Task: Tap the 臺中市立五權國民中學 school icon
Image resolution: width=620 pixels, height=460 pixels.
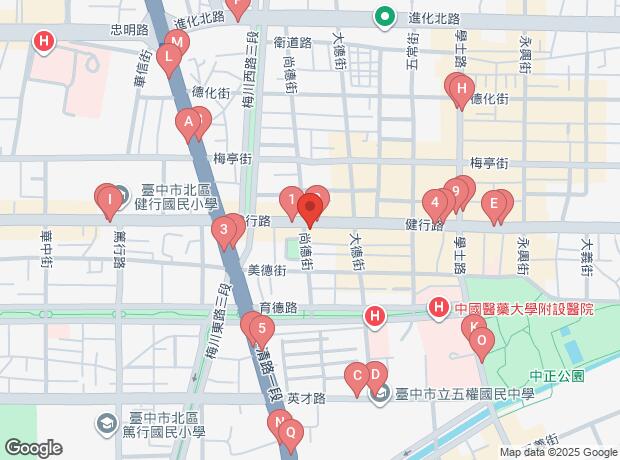Action: [380, 395]
